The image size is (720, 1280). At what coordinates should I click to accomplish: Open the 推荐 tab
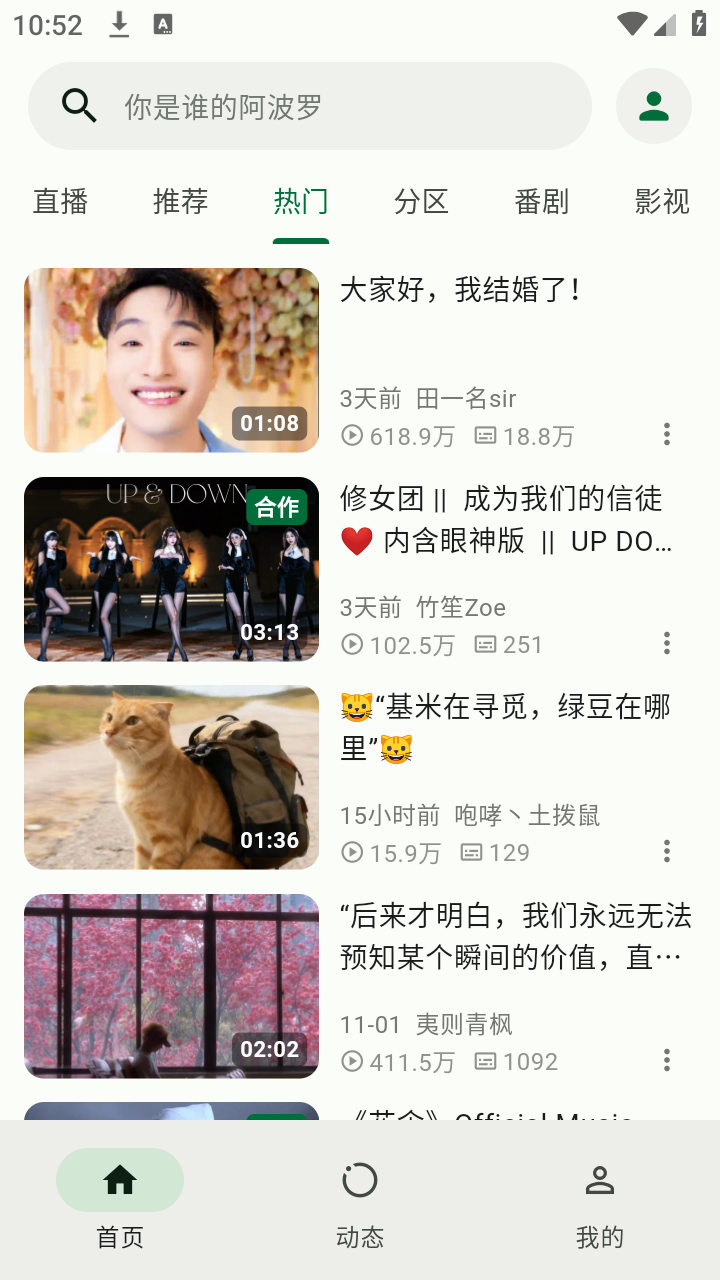180,202
